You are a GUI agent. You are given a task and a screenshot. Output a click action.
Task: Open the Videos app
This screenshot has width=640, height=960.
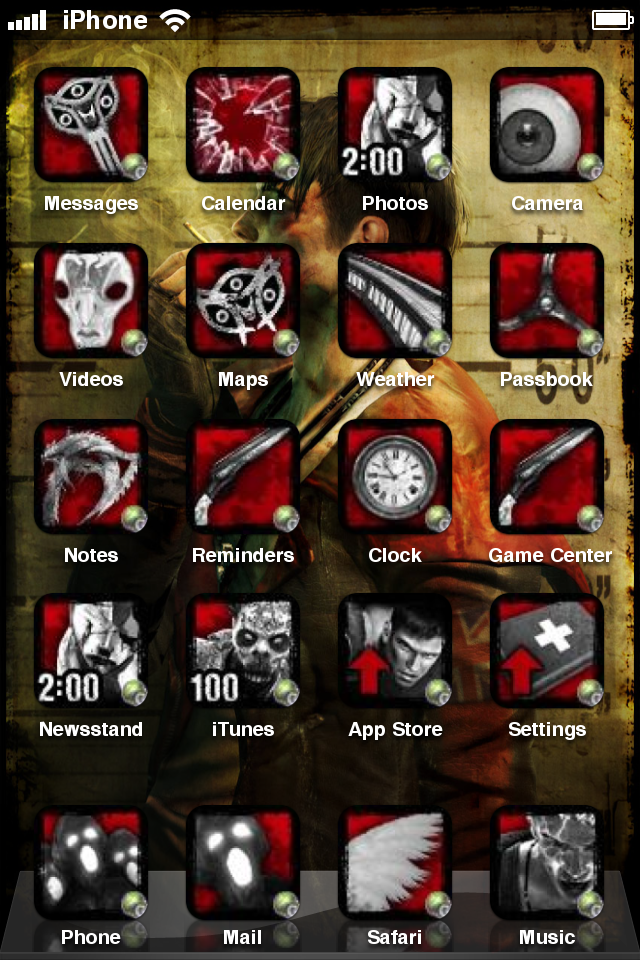point(91,301)
